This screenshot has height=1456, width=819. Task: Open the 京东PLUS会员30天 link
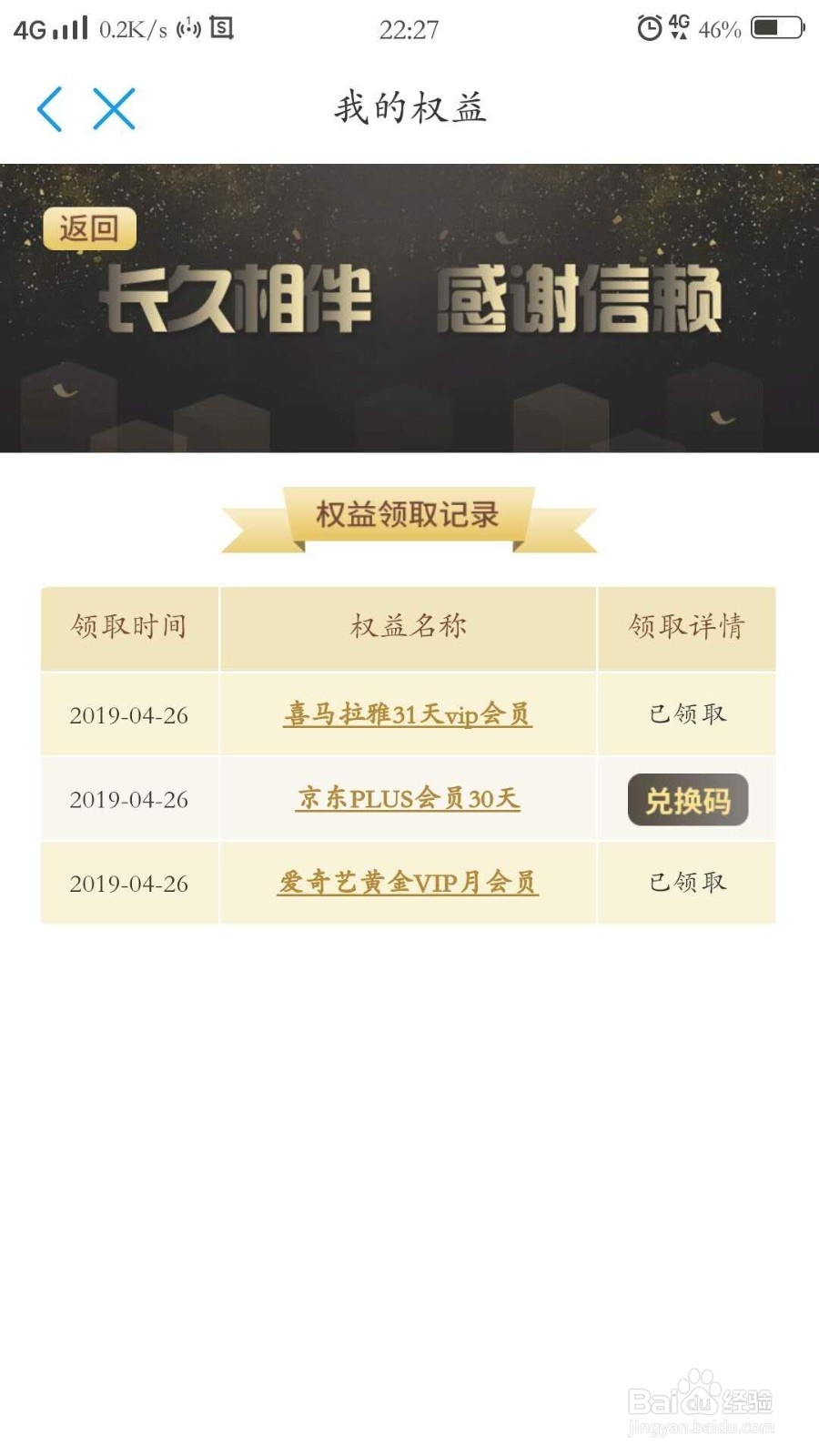[x=408, y=798]
